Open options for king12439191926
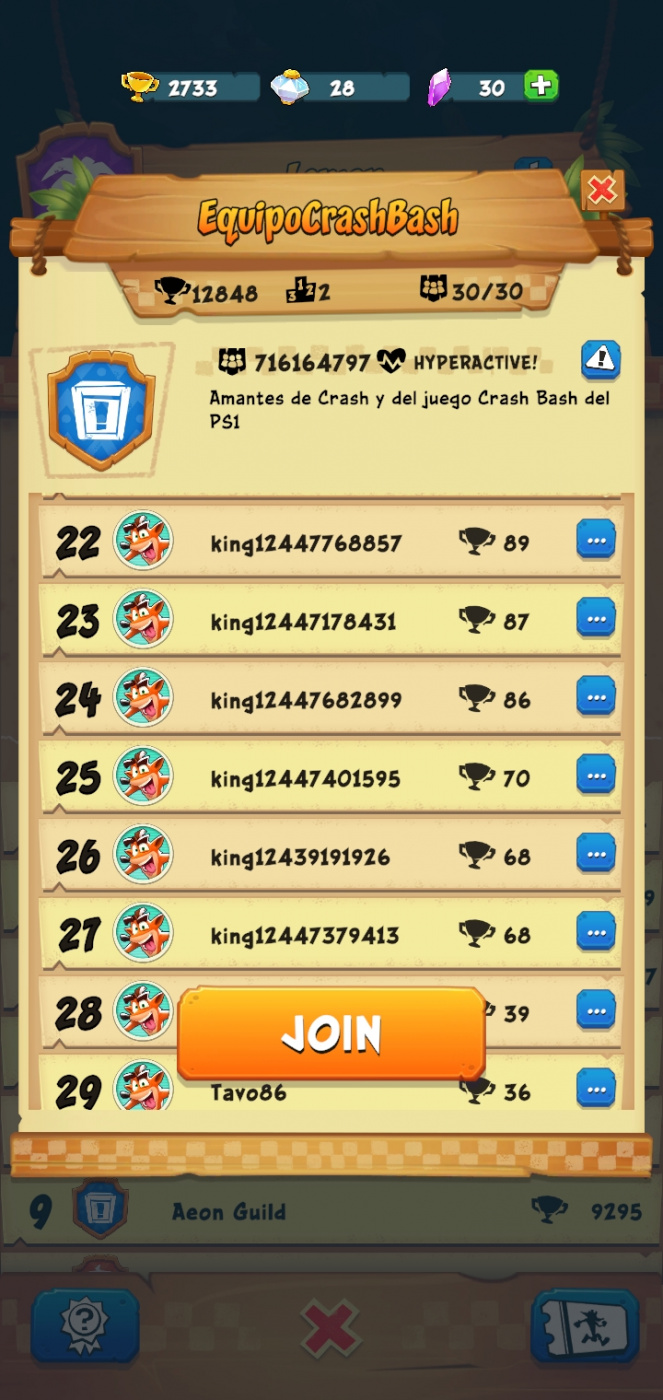The image size is (663, 1400). (596, 854)
